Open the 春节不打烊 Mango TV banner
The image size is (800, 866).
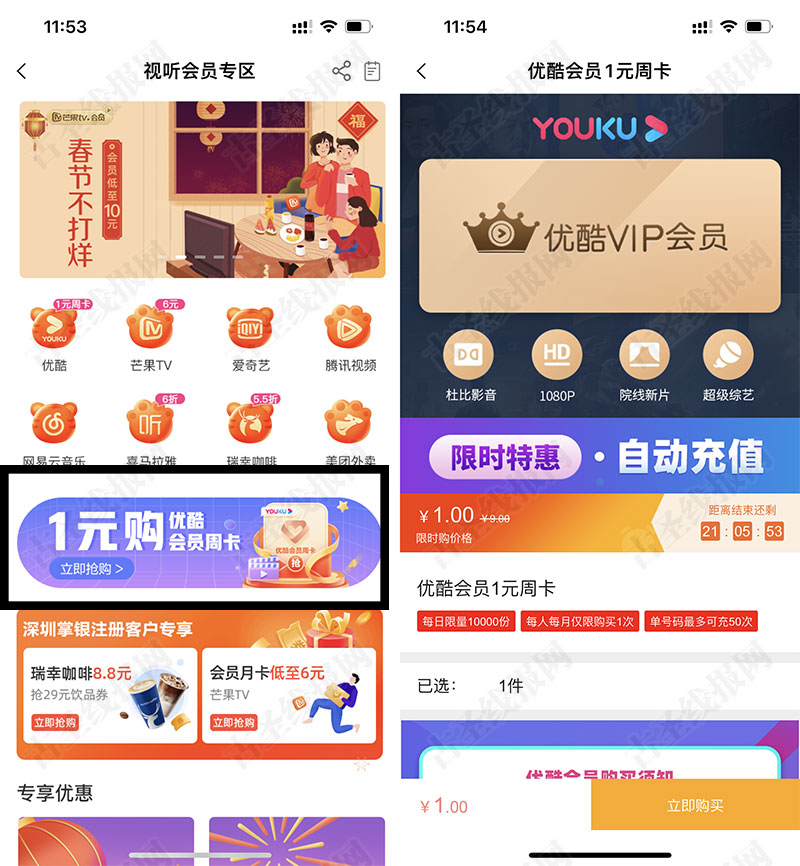point(201,189)
